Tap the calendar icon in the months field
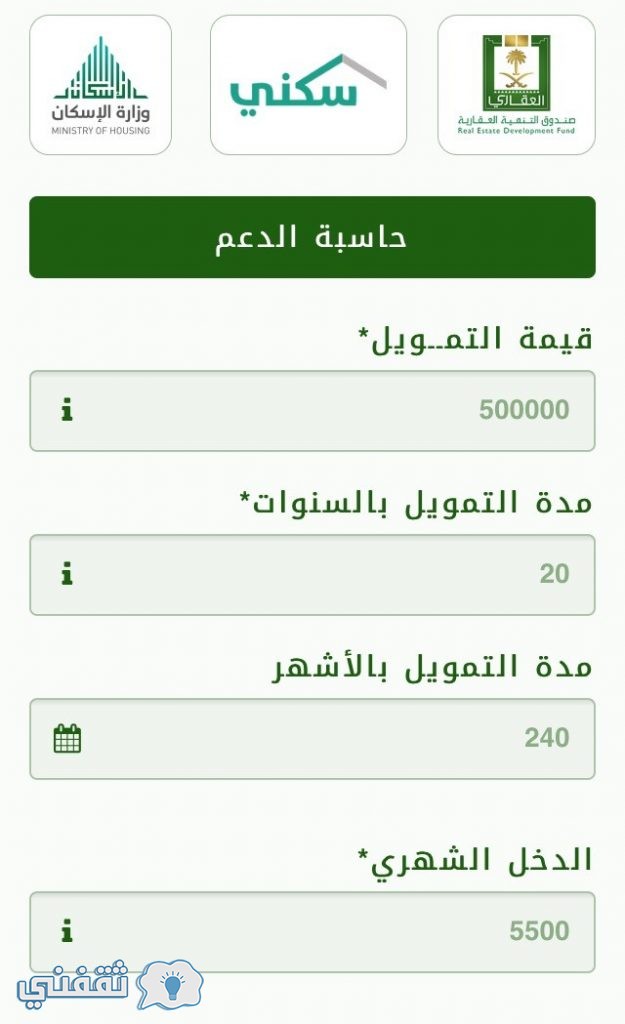625x1024 pixels. click(x=67, y=739)
